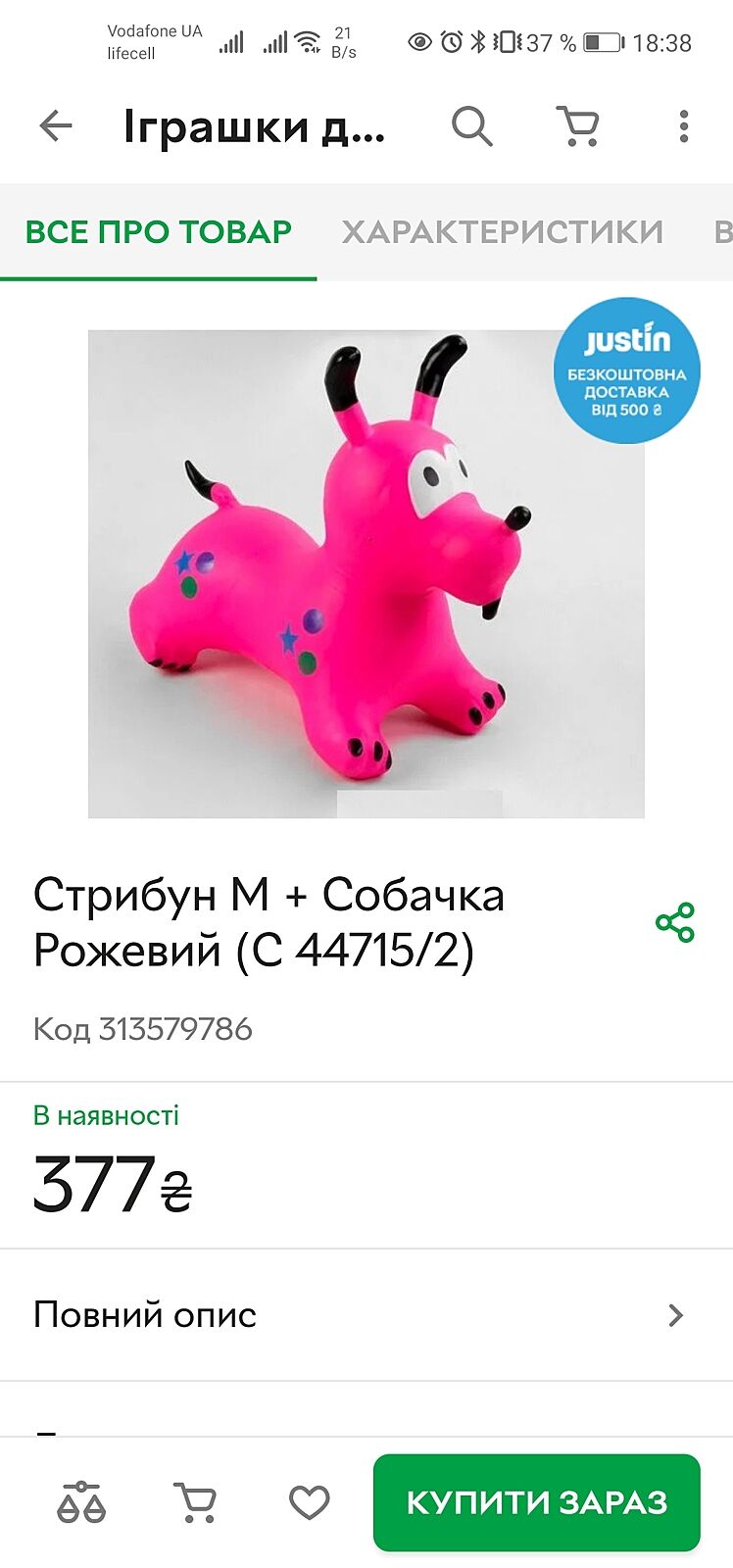Tap КУПИТИ ЗАРАЗ button

pos(537,1502)
